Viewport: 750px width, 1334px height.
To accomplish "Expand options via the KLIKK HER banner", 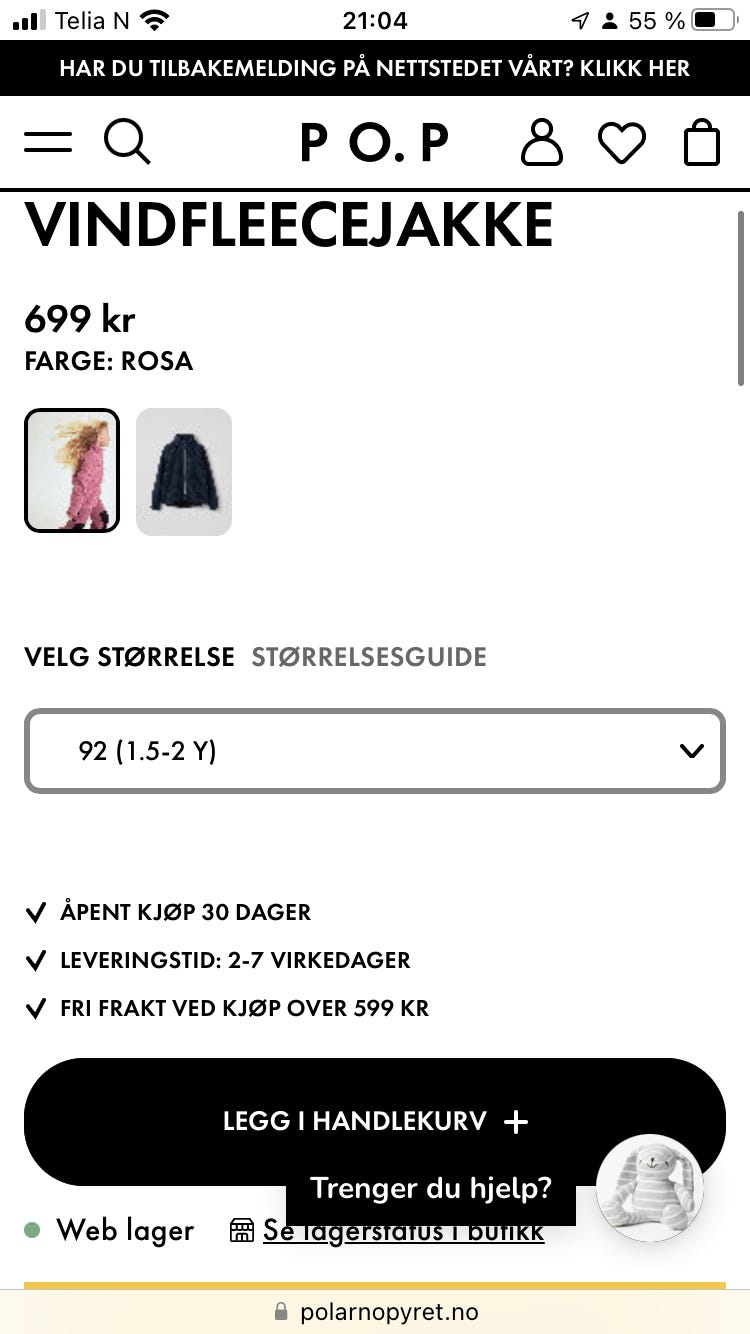I will 375,68.
